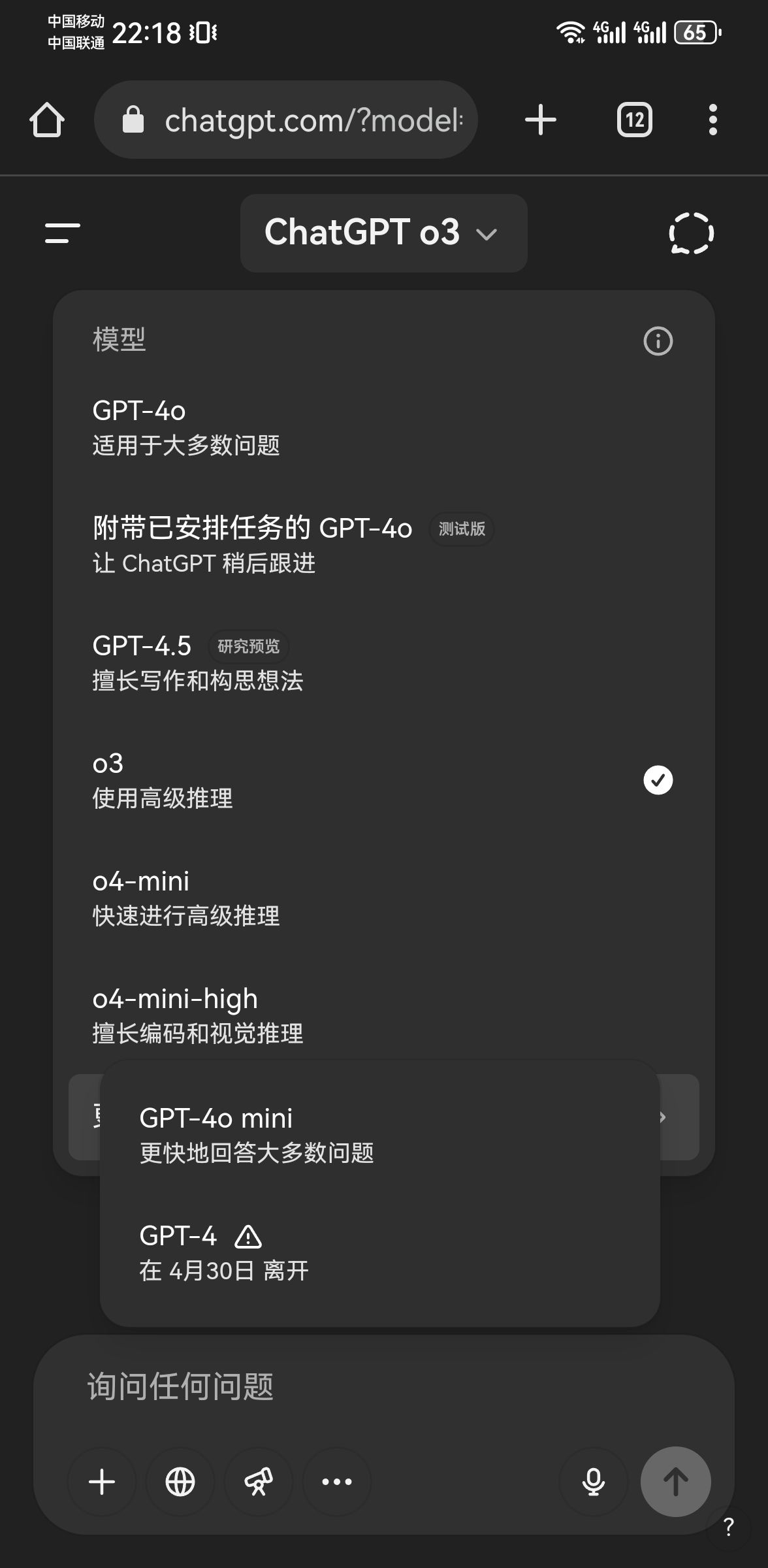Send the message with arrow button
Viewport: 768px width, 1568px height.
pos(676,1481)
